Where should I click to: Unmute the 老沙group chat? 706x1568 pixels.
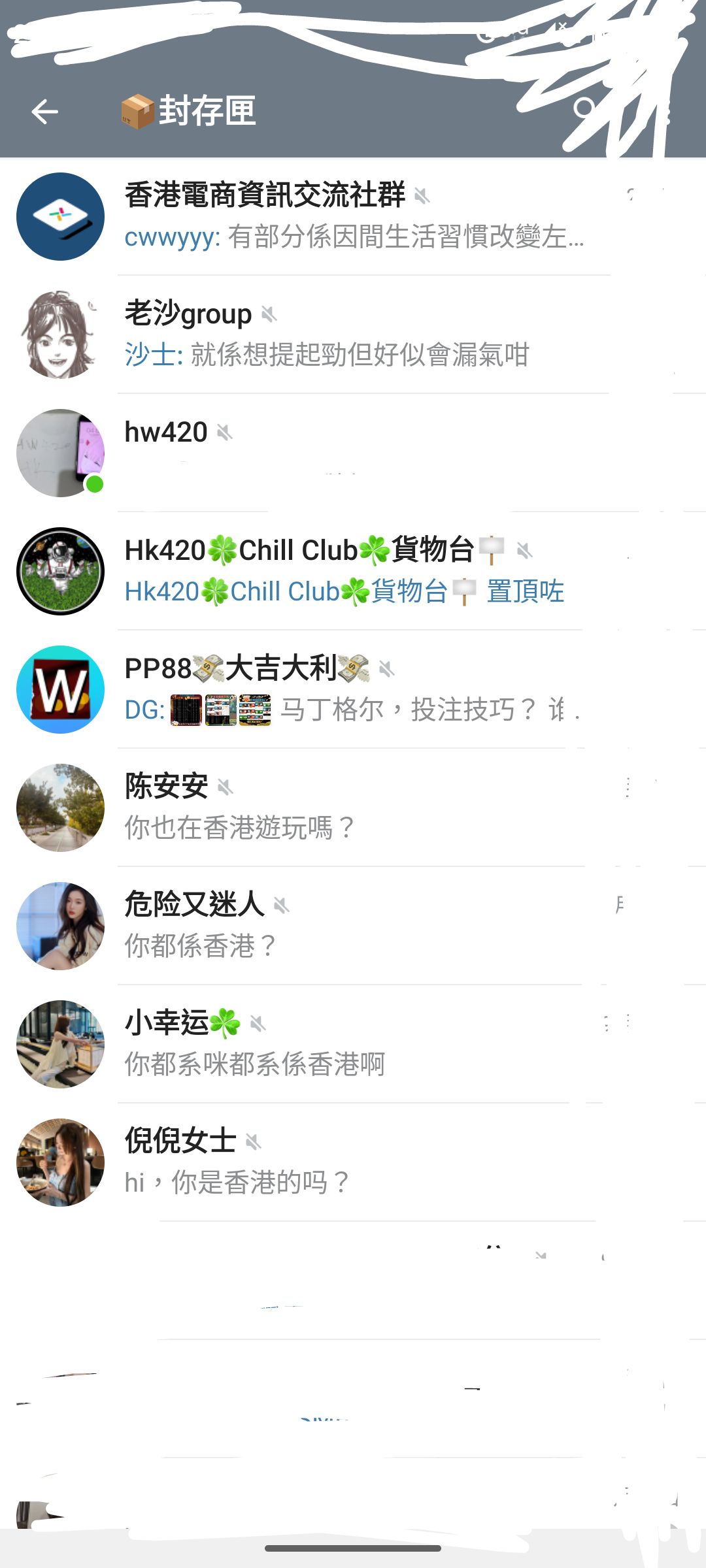[x=270, y=314]
